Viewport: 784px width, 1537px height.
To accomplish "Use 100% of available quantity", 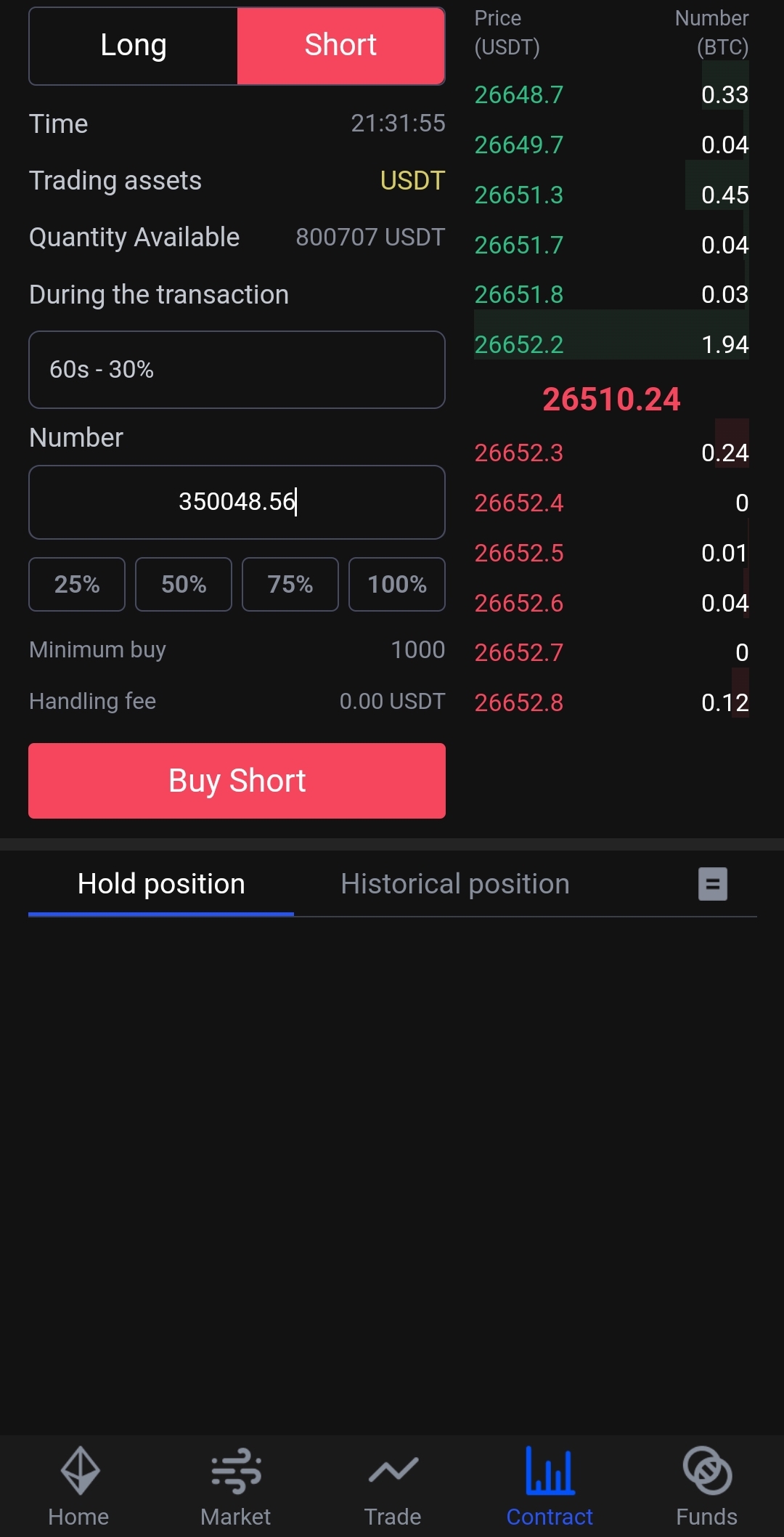I will [x=397, y=584].
